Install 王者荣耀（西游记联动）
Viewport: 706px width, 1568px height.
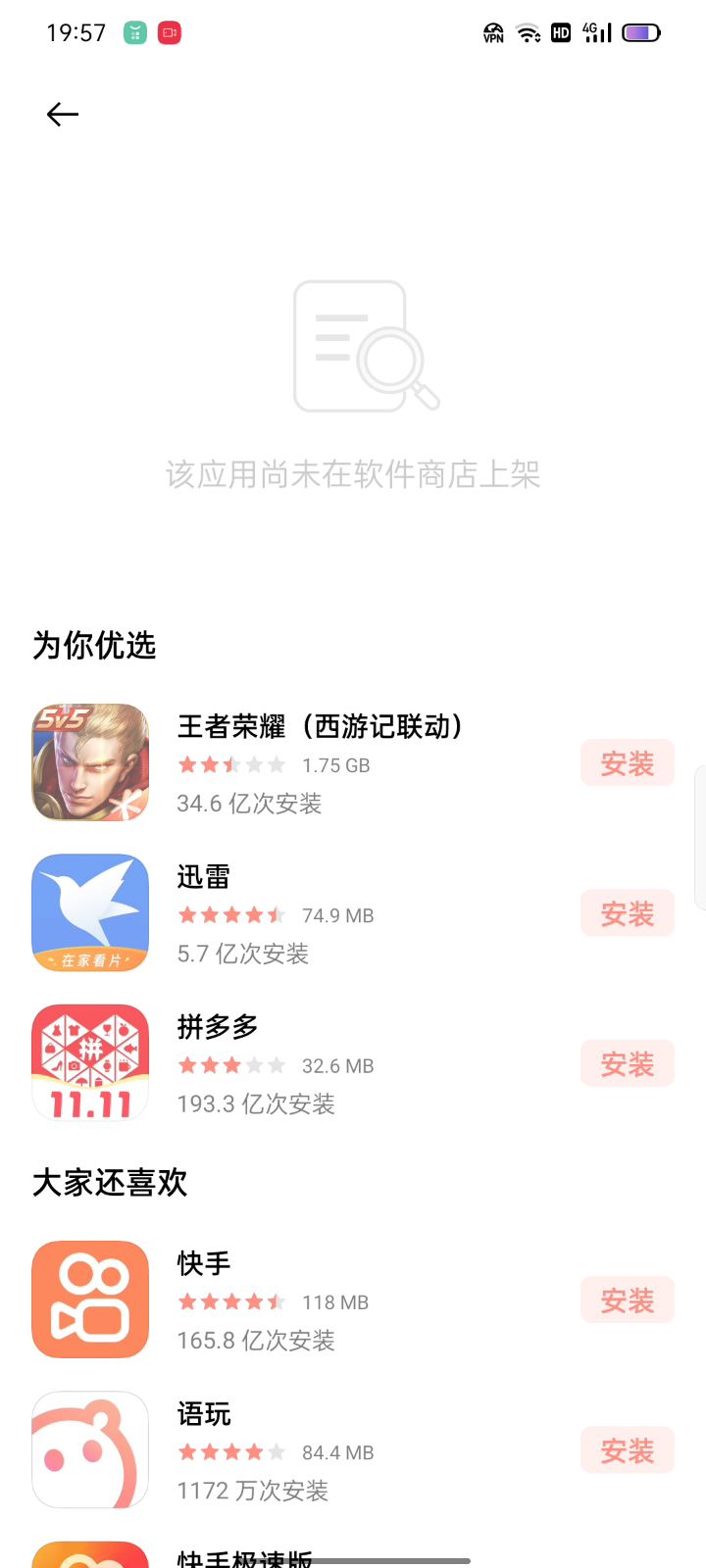627,763
